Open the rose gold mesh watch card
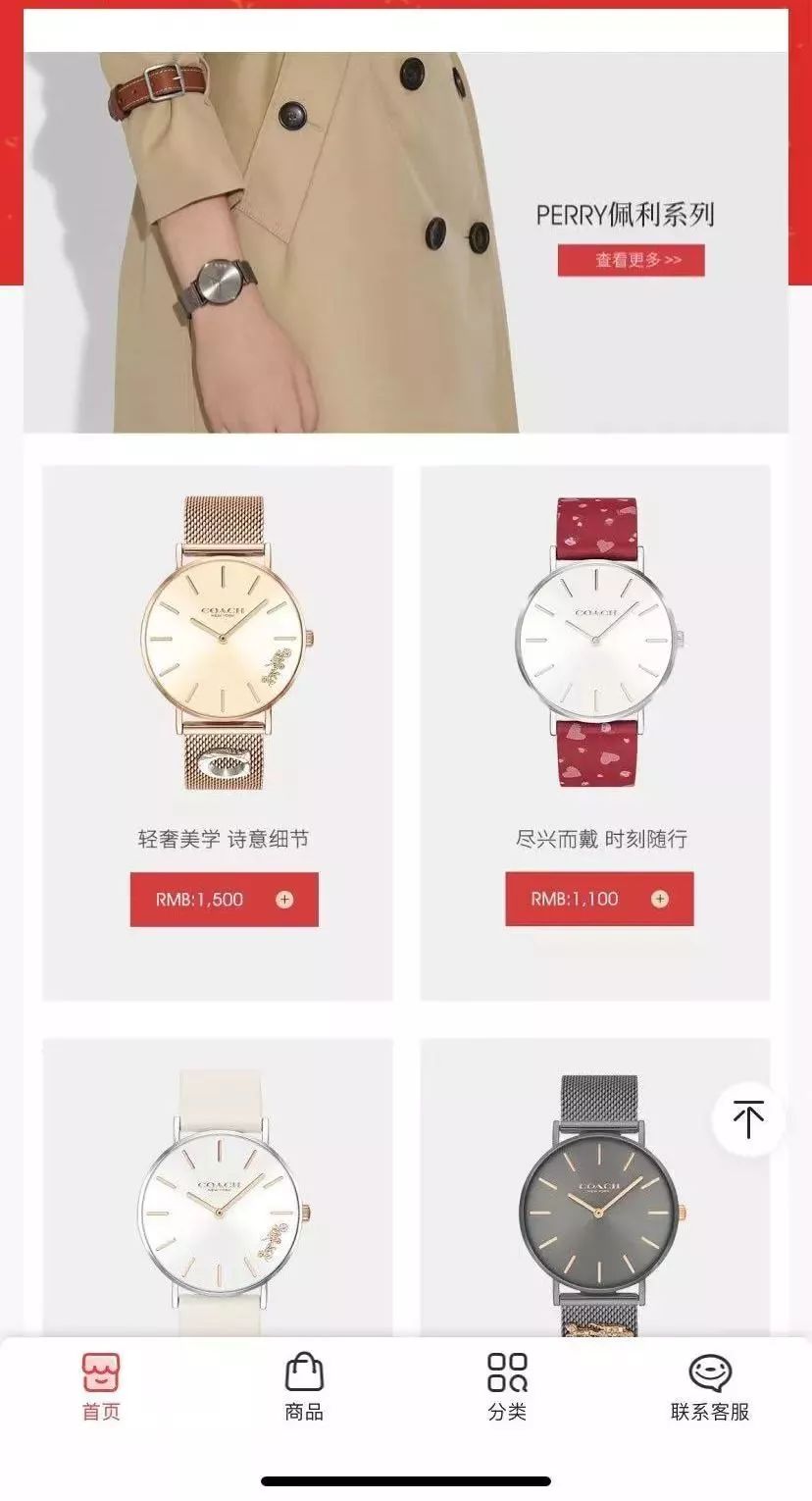Image resolution: width=812 pixels, height=1501 pixels. coord(223,646)
